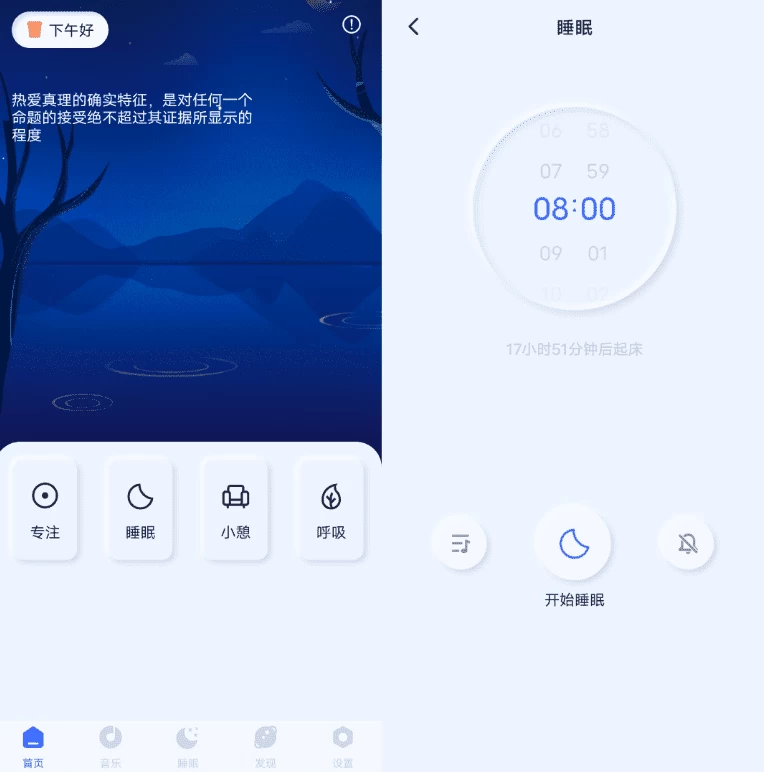This screenshot has width=764, height=772.
Task: Select 09:01 in the time dial
Action: pos(573,253)
